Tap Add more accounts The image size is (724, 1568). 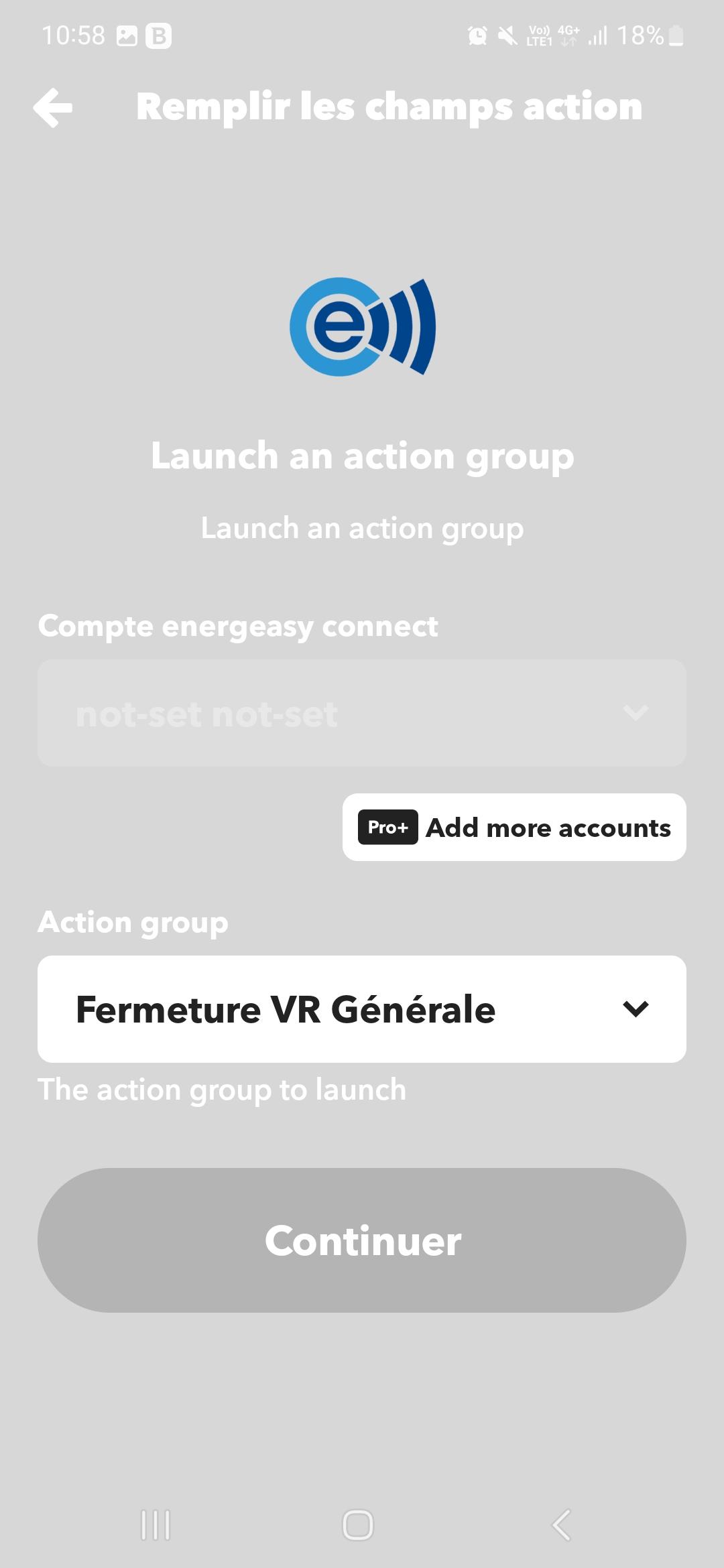(514, 828)
